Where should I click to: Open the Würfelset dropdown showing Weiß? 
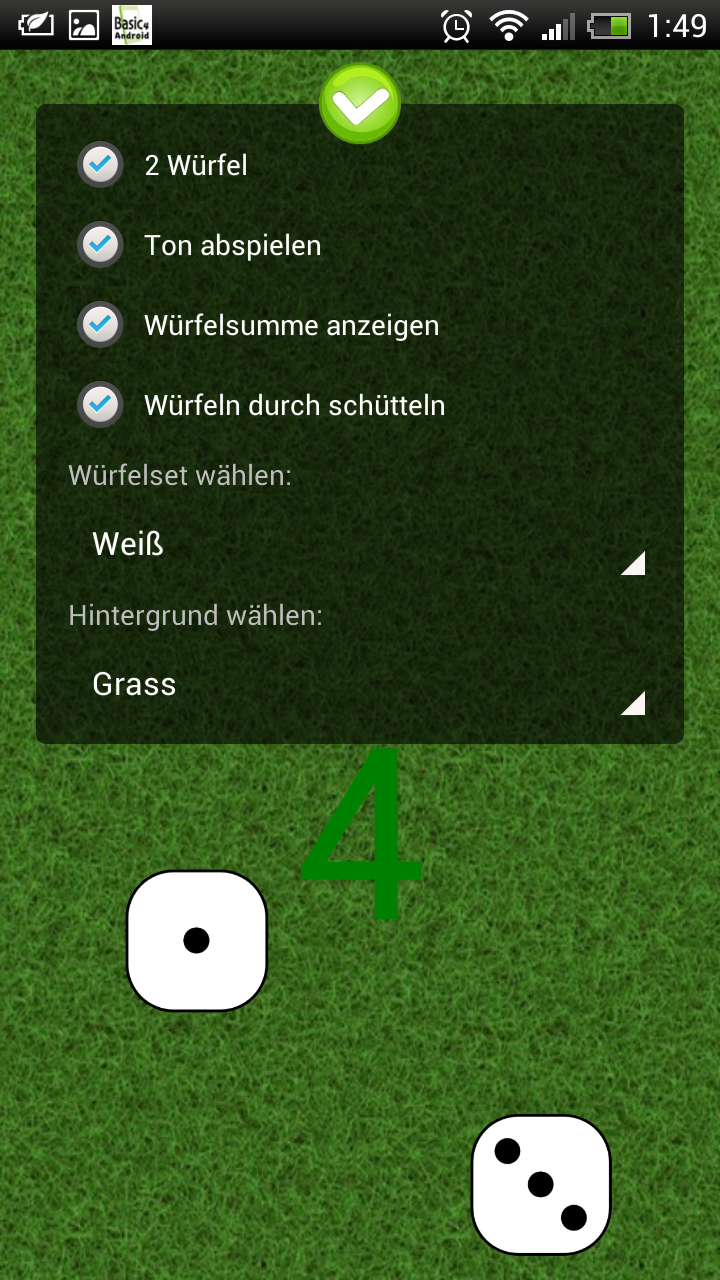(x=360, y=545)
